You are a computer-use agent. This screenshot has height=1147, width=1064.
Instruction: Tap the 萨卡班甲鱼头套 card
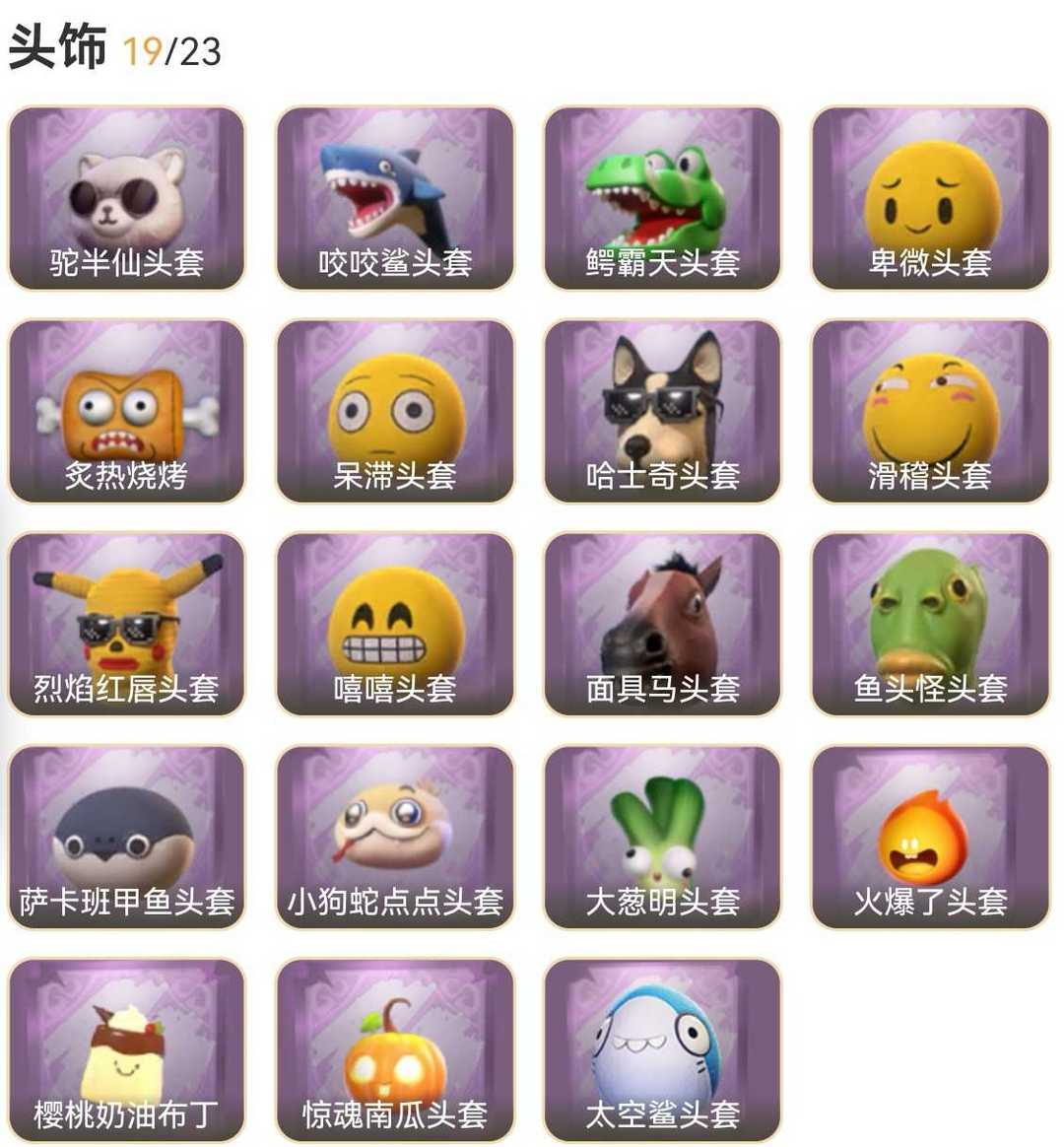pos(127,837)
